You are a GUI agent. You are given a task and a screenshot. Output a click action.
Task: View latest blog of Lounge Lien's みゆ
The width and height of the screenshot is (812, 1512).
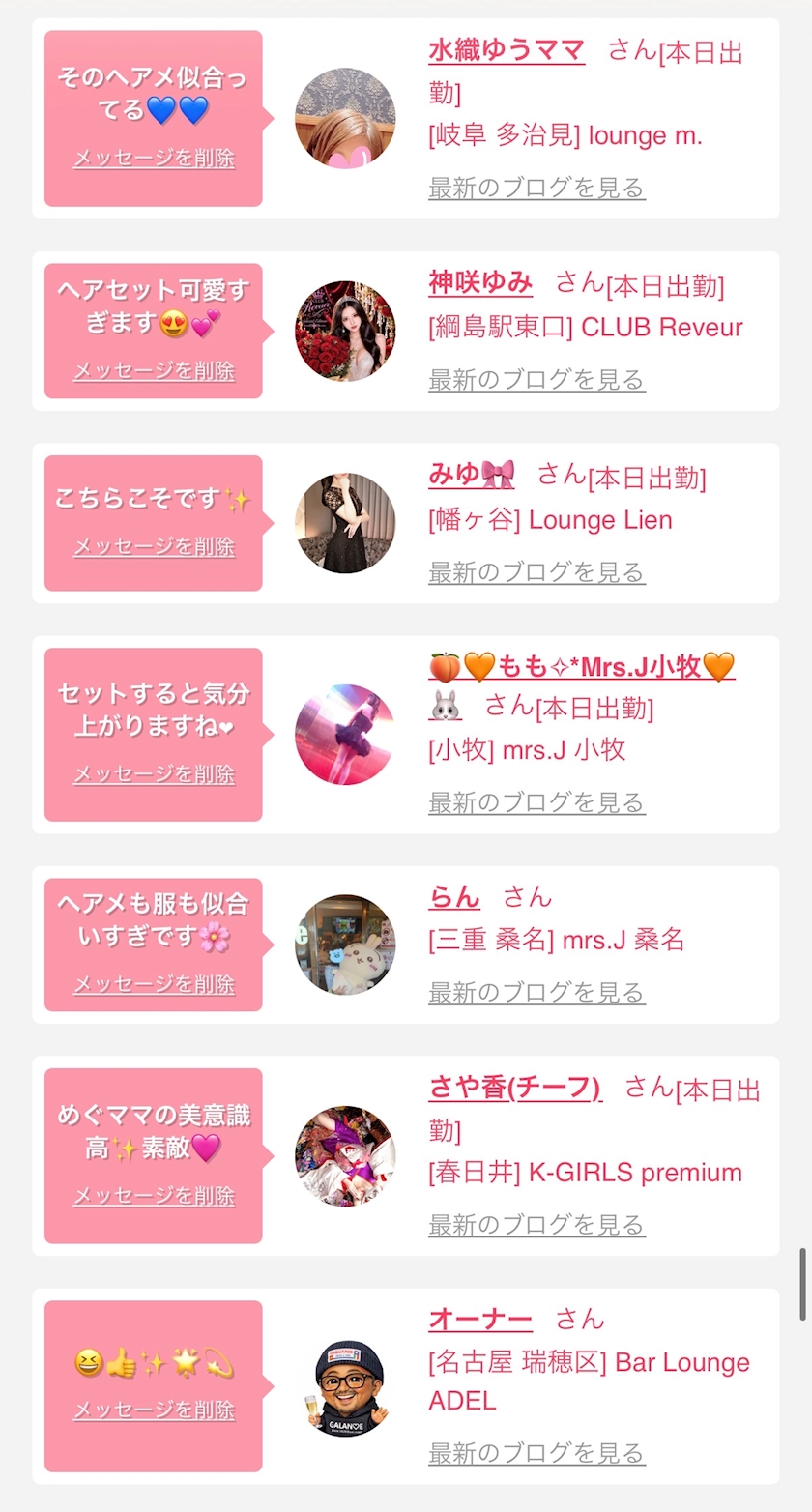tap(536, 572)
